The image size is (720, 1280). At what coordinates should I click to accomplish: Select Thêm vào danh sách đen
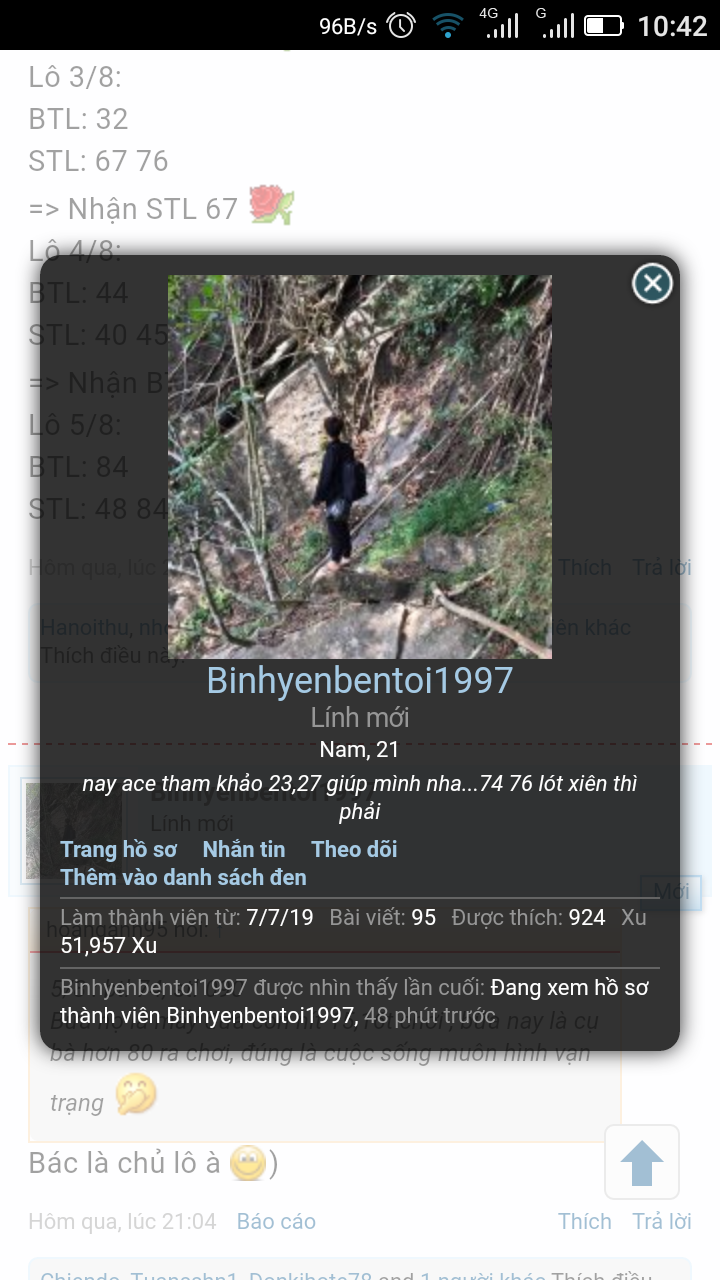click(184, 877)
